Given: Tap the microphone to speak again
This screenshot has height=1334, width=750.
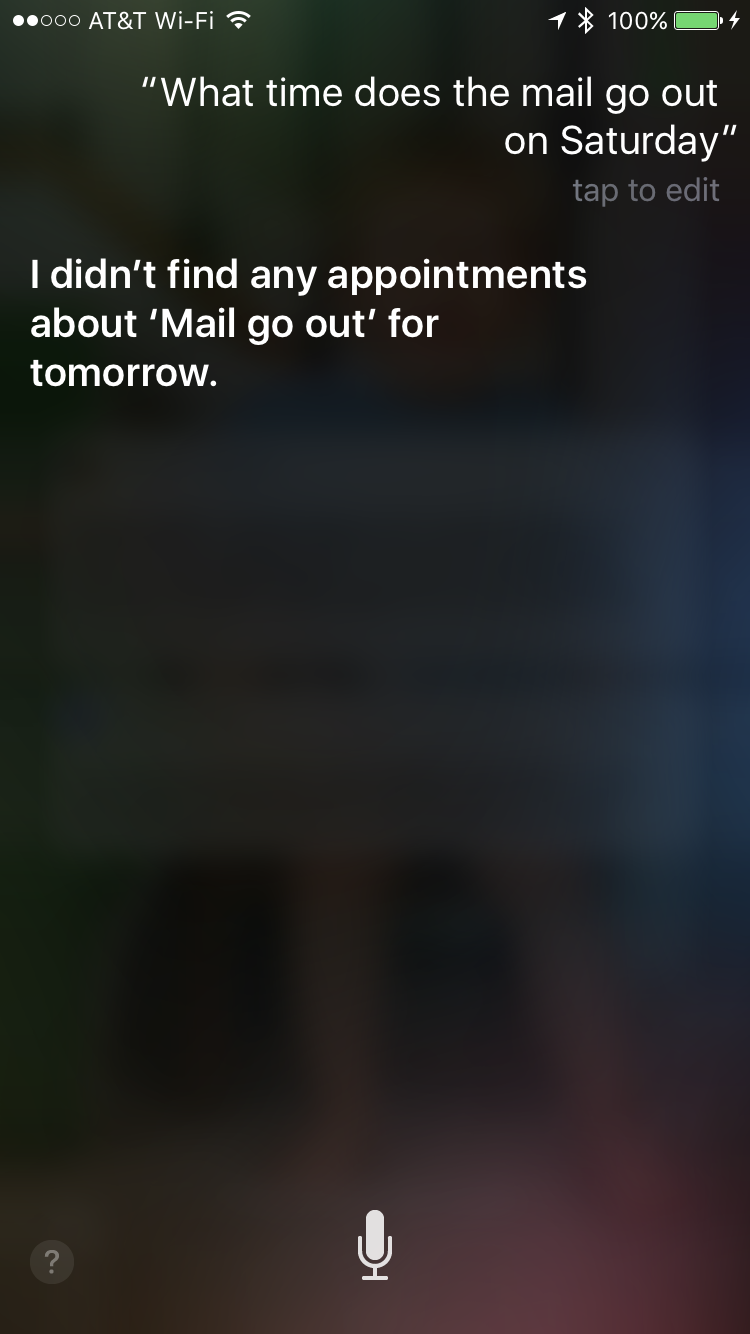Looking at the screenshot, I should (375, 1244).
